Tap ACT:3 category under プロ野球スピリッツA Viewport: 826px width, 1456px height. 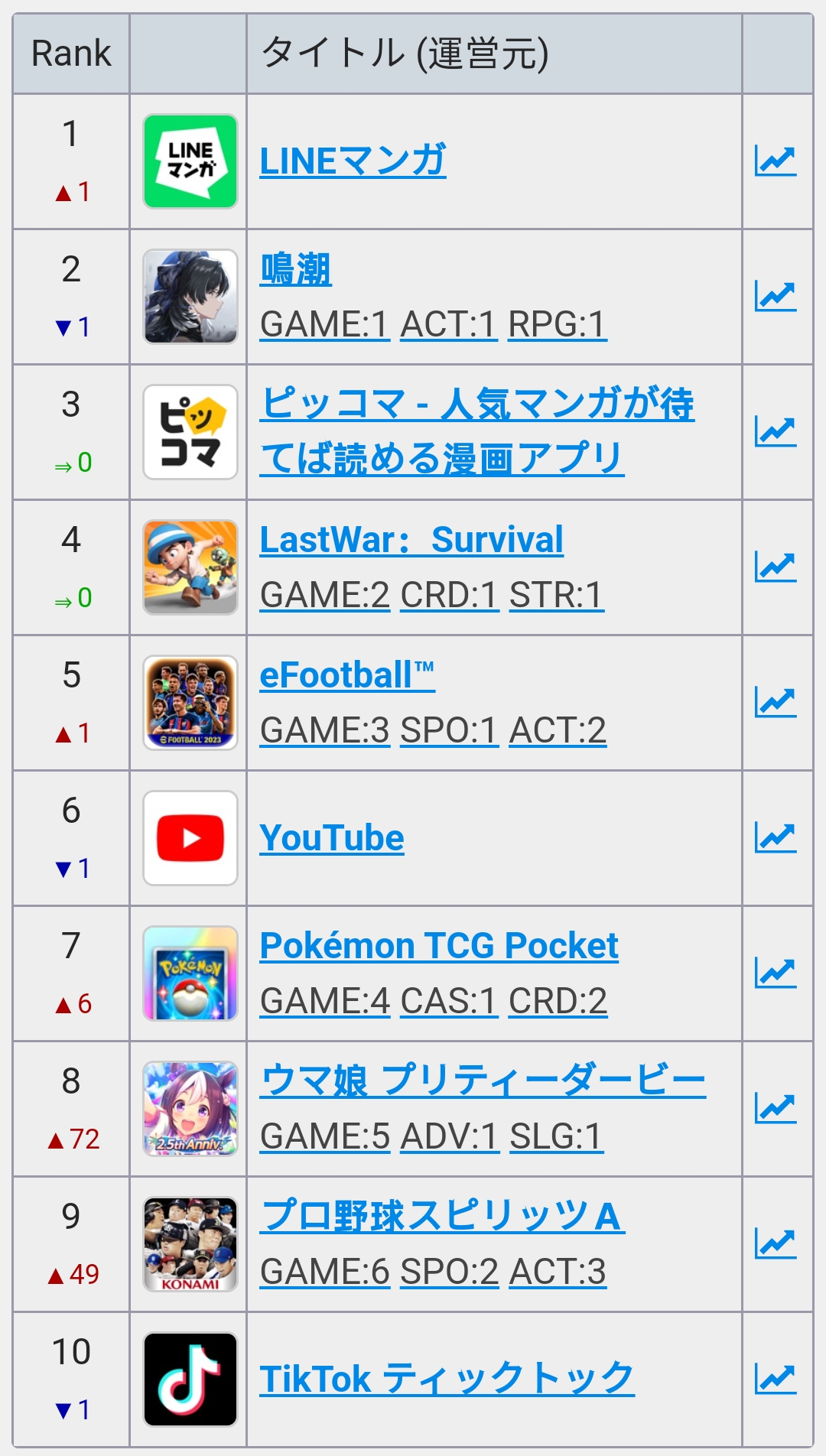(558, 1272)
